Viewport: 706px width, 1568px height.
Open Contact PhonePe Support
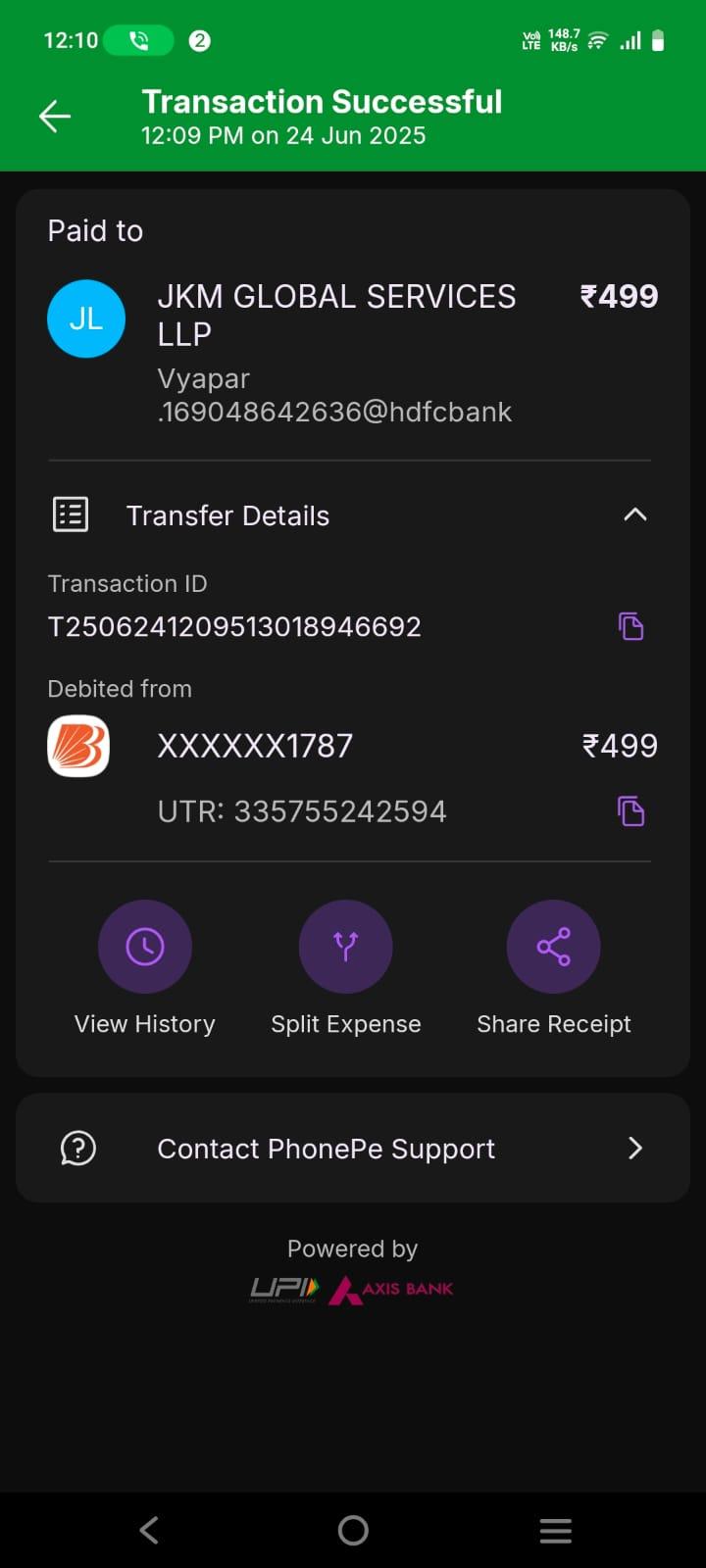[x=353, y=1148]
